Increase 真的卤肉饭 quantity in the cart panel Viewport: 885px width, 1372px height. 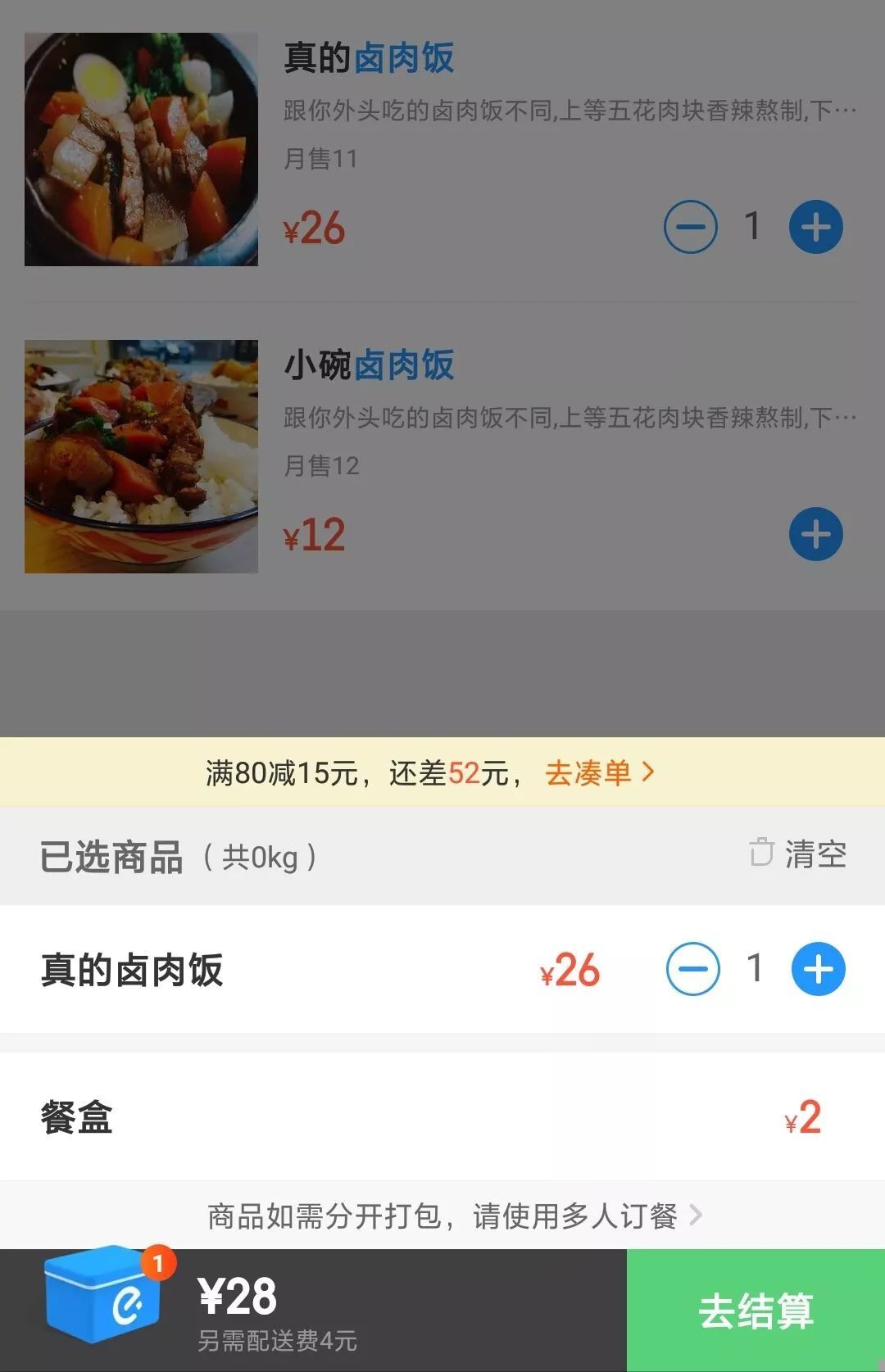point(818,969)
